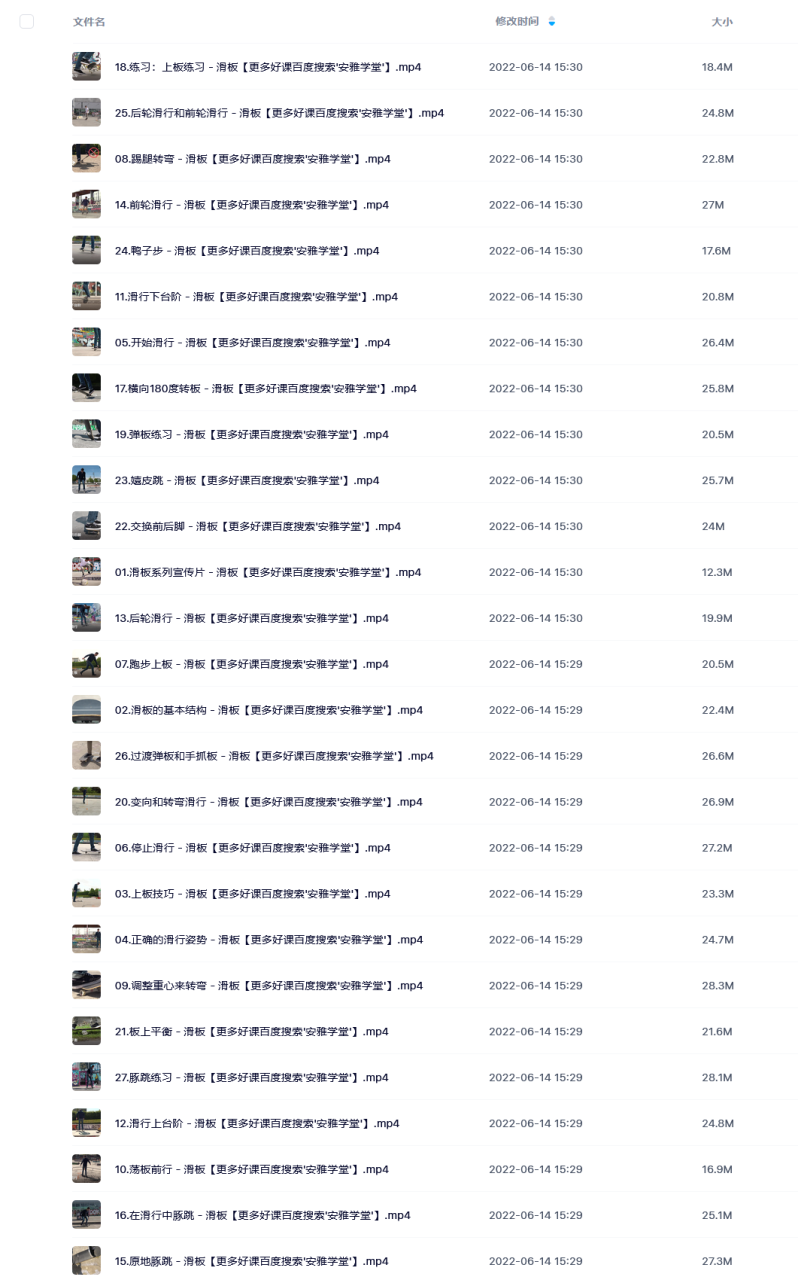Open 26.过渡弹板和手抓板 video
This screenshot has width=798, height=1280.
click(x=274, y=757)
